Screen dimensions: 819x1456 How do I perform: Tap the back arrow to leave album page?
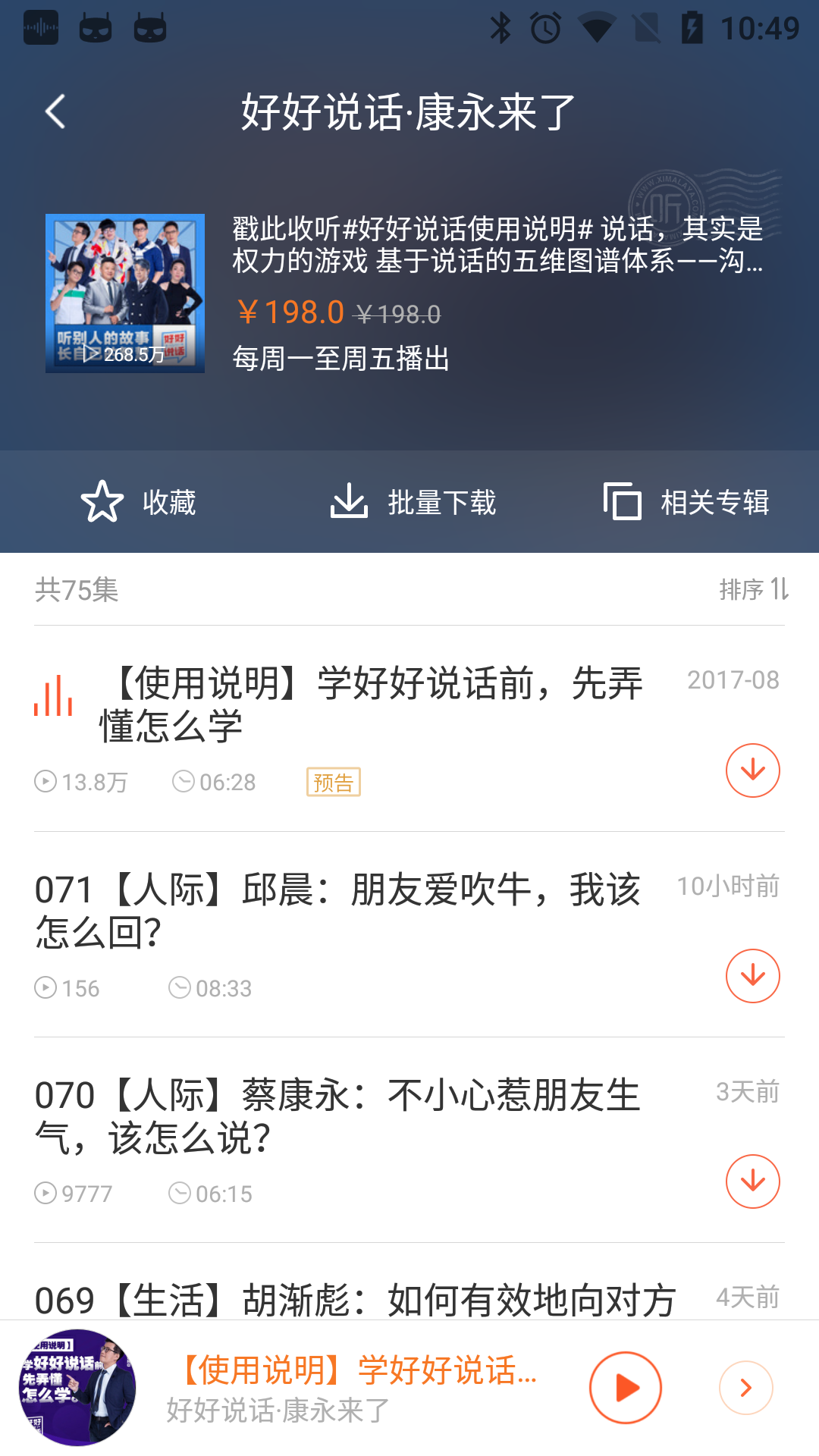pos(53,111)
